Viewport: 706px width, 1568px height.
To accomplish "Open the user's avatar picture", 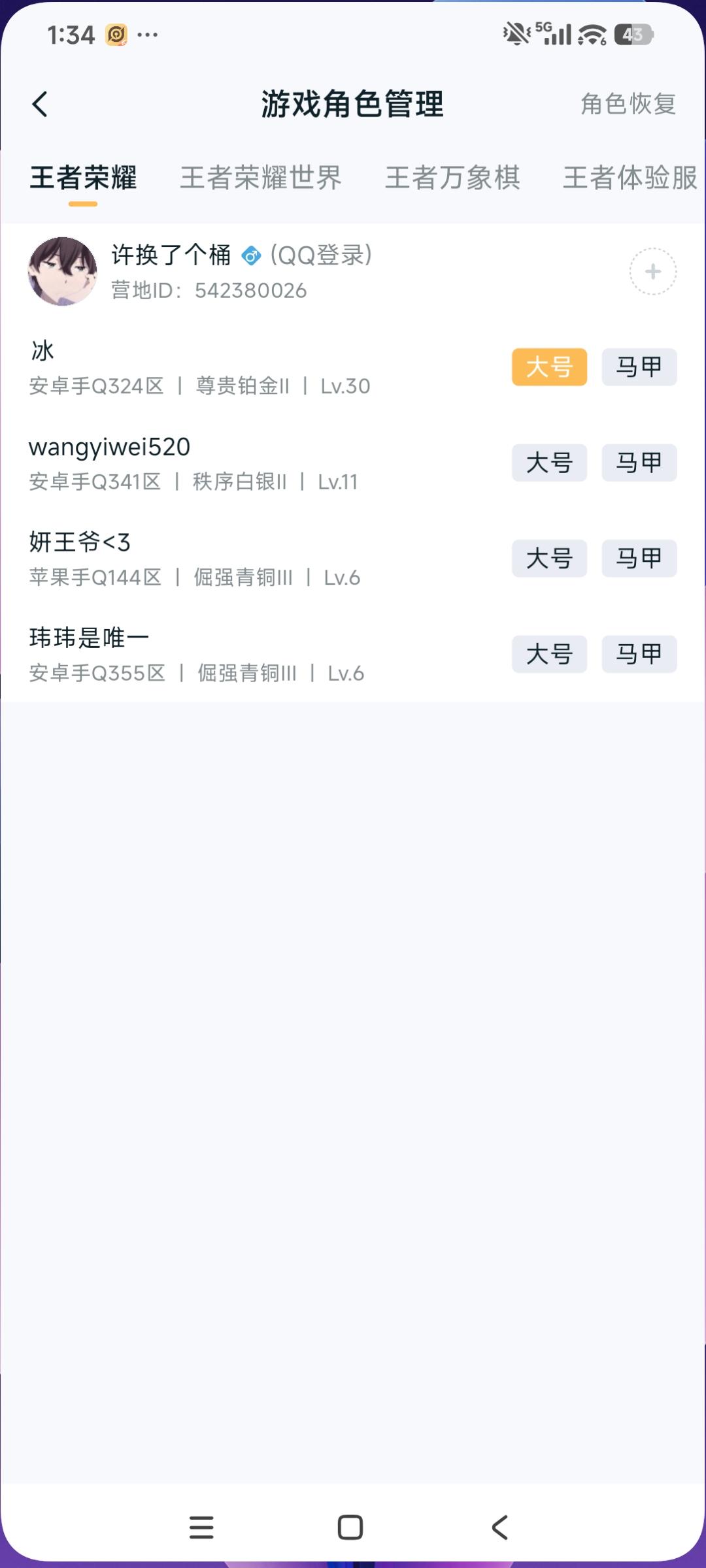I will pyautogui.click(x=62, y=270).
